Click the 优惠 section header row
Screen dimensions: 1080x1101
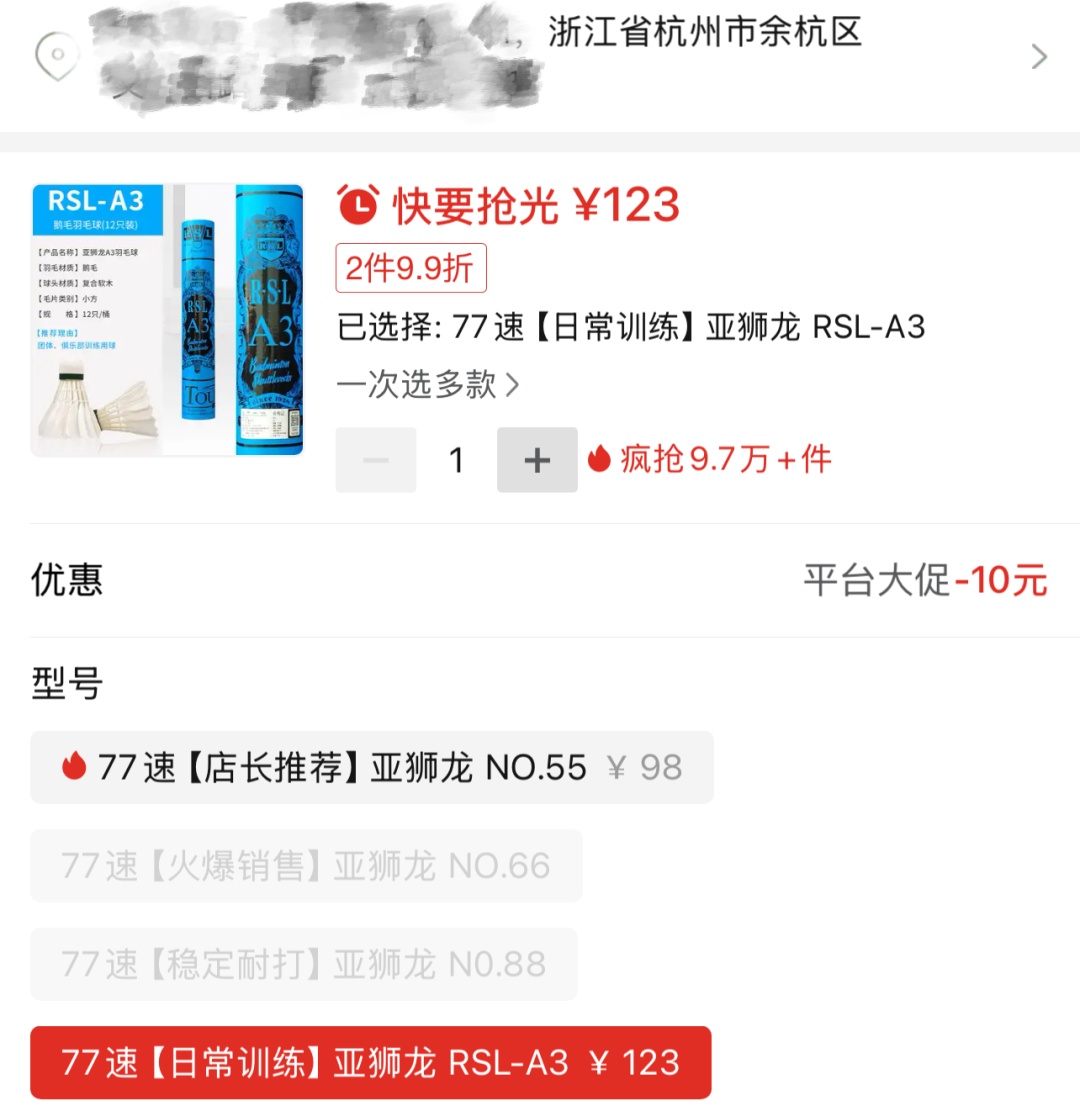65,580
